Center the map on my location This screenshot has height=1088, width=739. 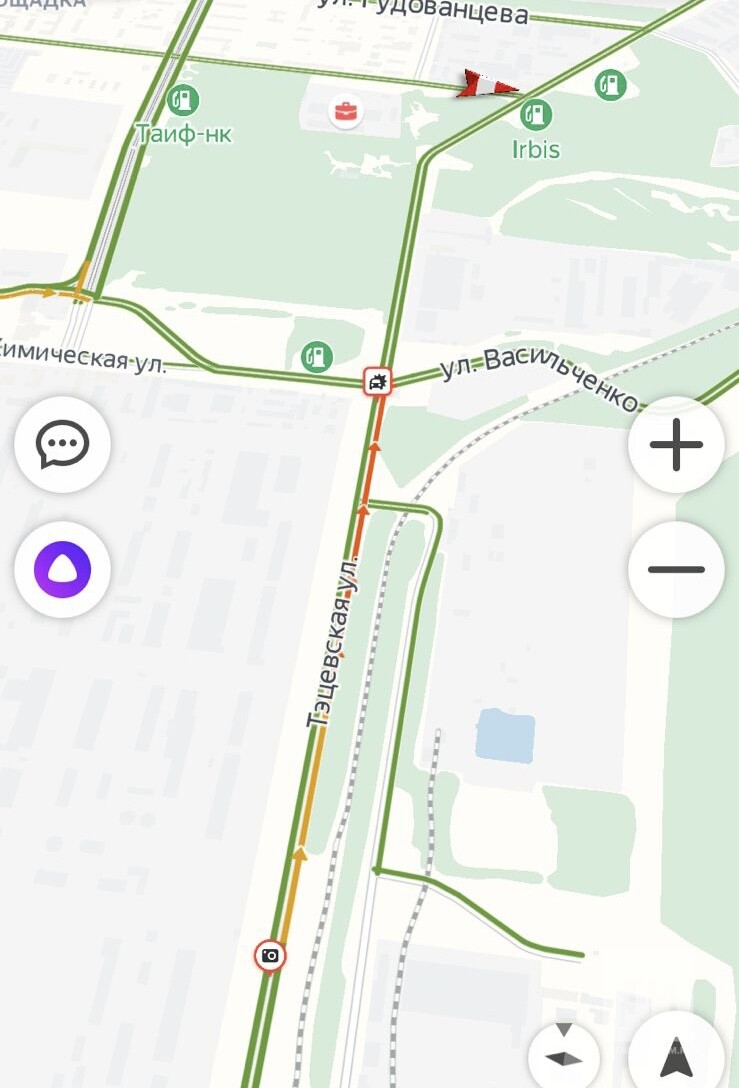point(677,1056)
